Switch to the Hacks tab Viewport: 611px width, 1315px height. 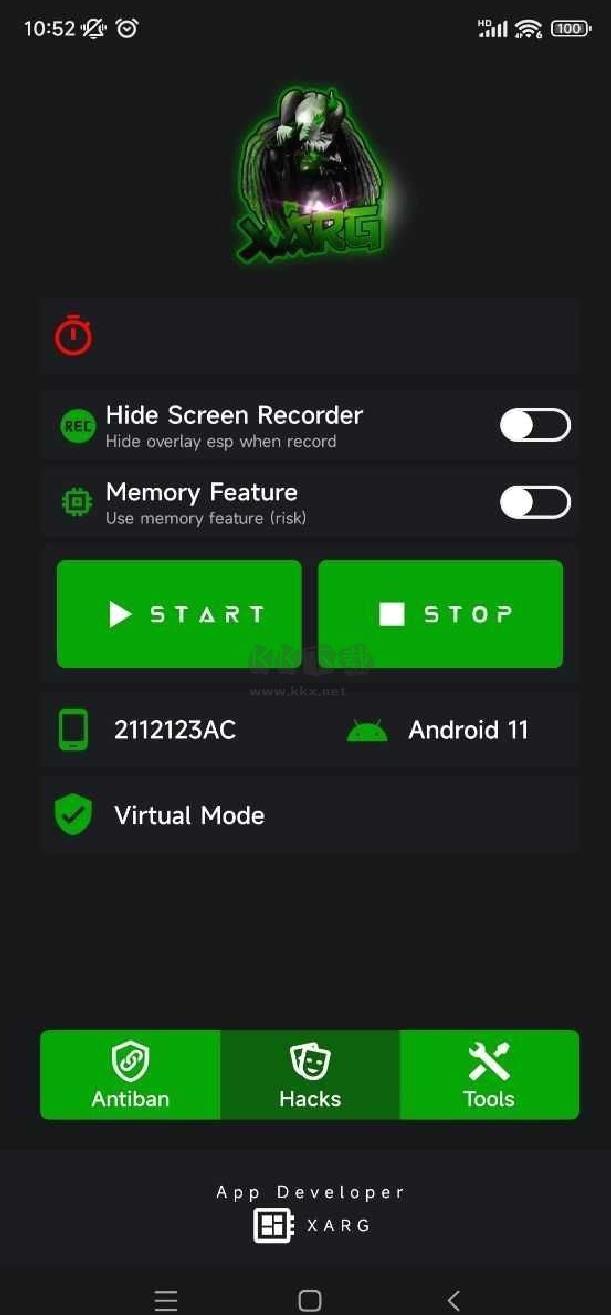click(x=310, y=1075)
